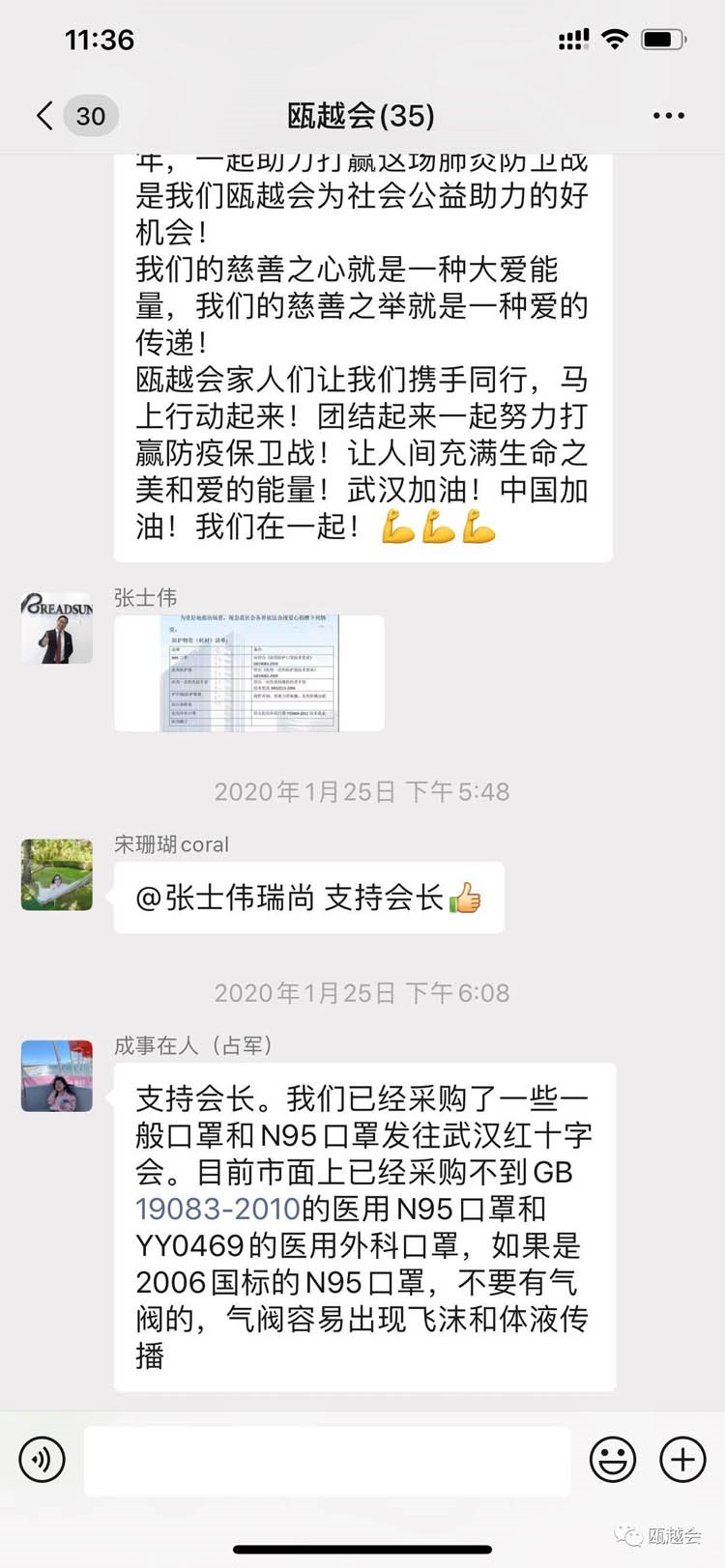Image resolution: width=725 pixels, height=1568 pixels.
Task: Open the plus attachments menu
Action: click(x=682, y=1458)
